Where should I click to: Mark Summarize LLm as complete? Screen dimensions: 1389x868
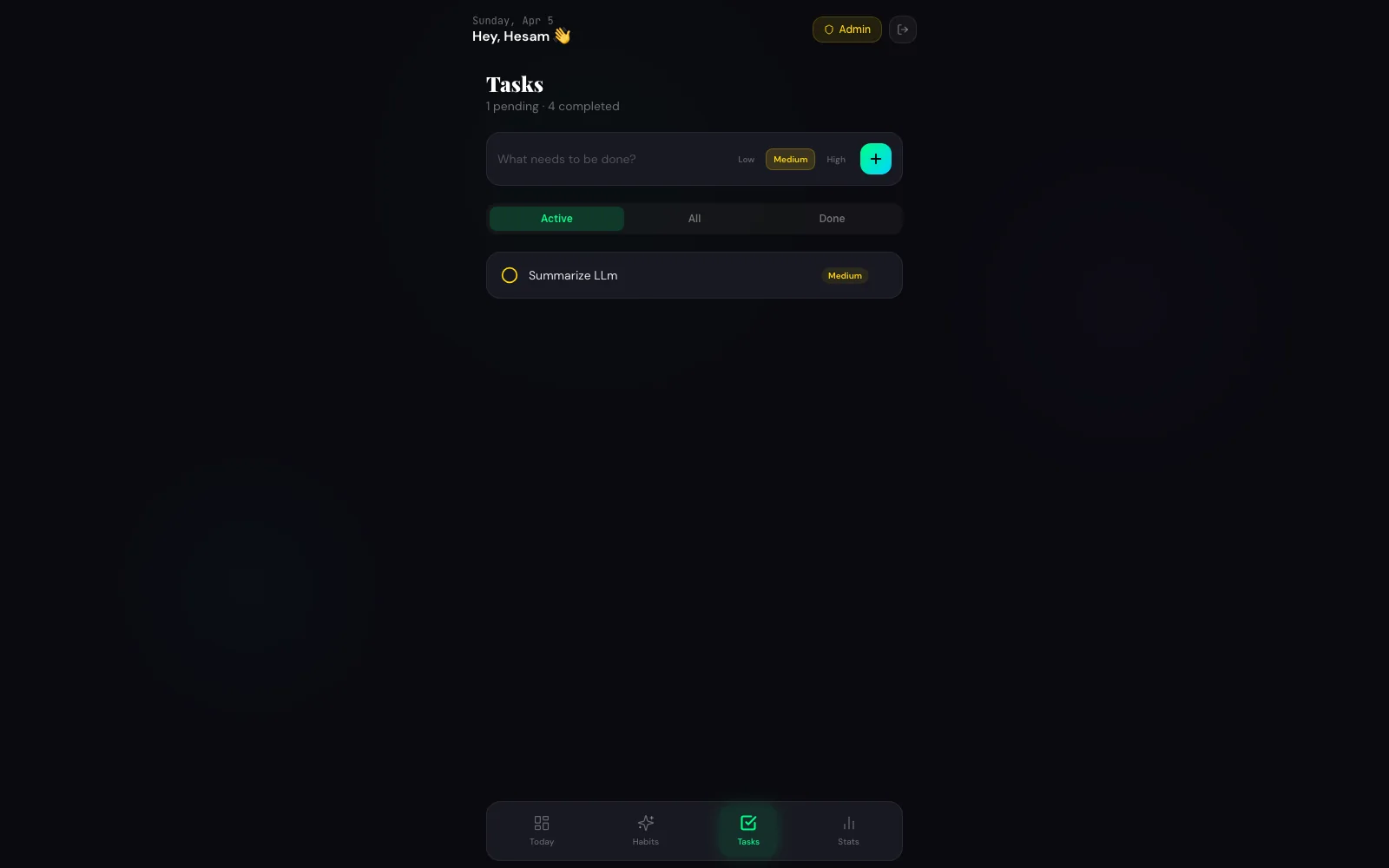click(510, 275)
